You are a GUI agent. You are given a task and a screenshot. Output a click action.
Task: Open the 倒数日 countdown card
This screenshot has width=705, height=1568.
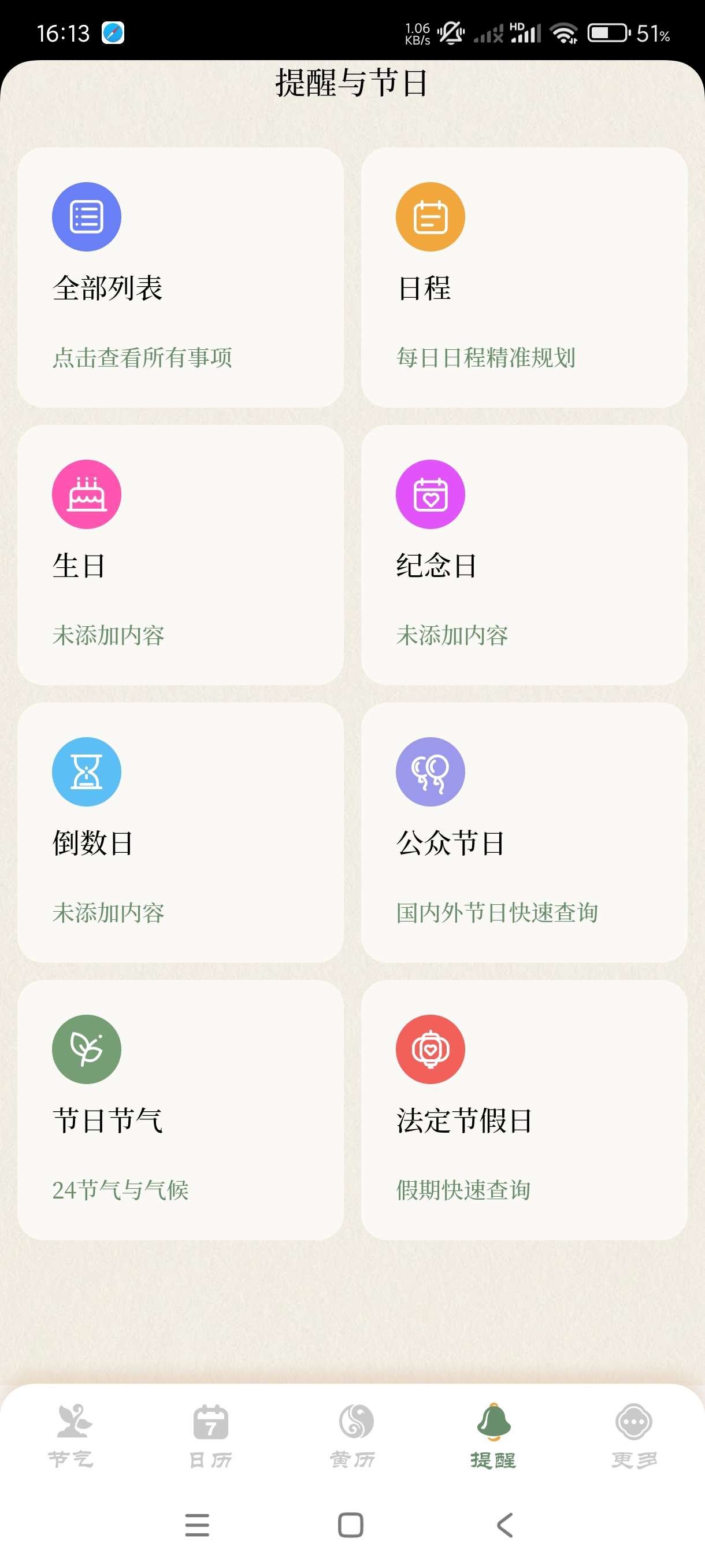point(180,832)
